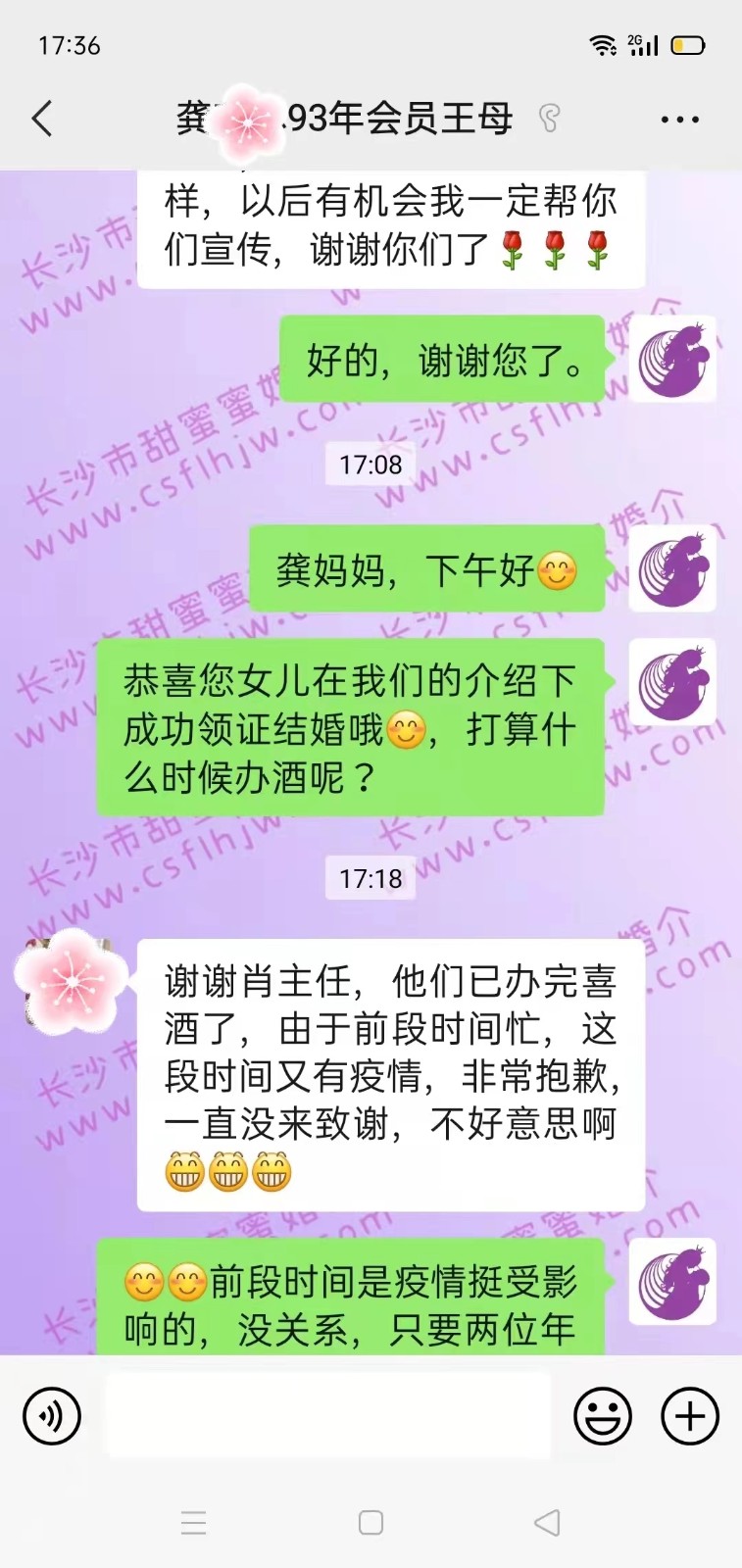Go back to the chat list
Screen dimensions: 742x1568
pyautogui.click(x=42, y=120)
